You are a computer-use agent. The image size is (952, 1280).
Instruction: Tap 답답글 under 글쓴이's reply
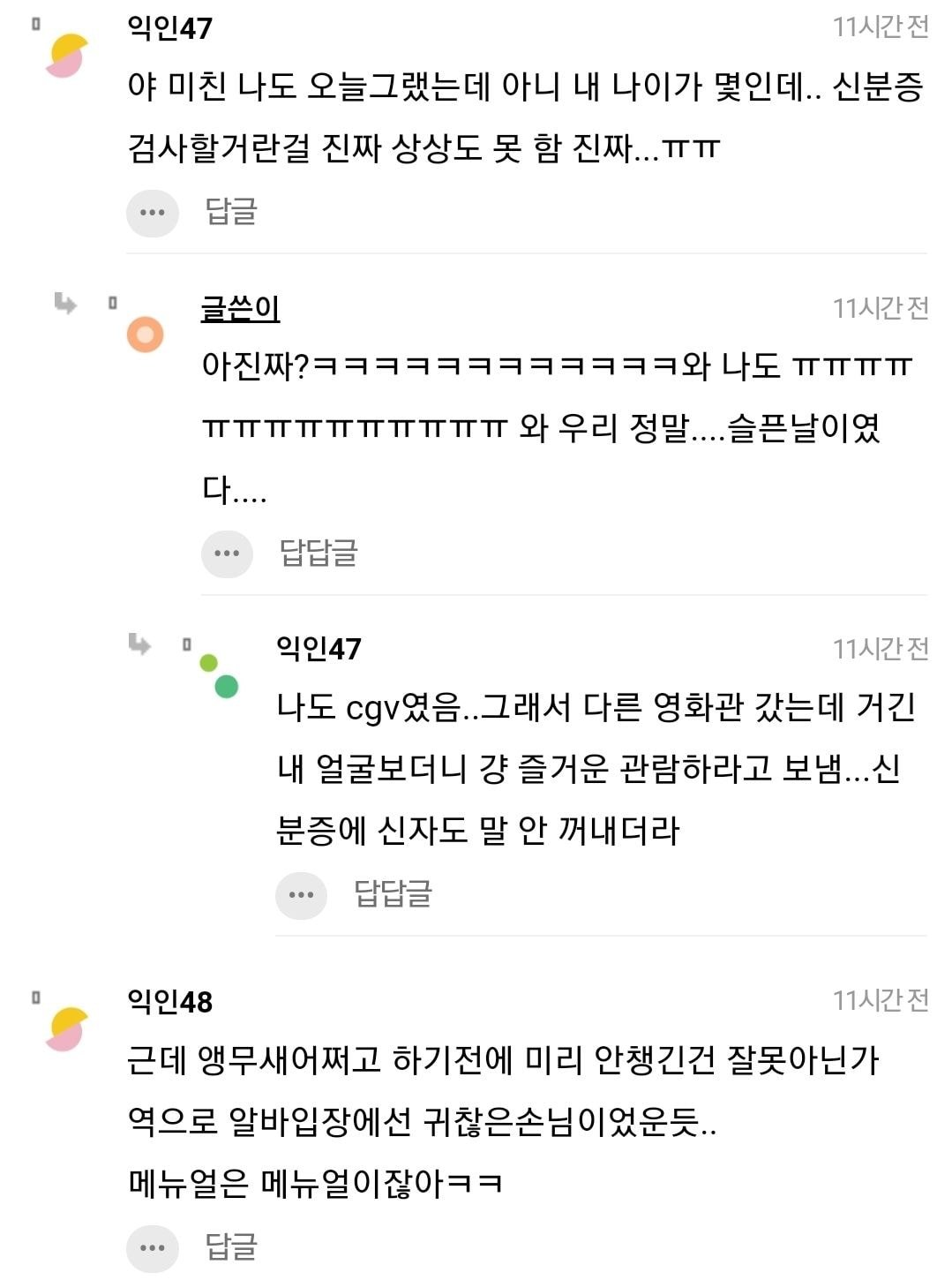tap(318, 553)
